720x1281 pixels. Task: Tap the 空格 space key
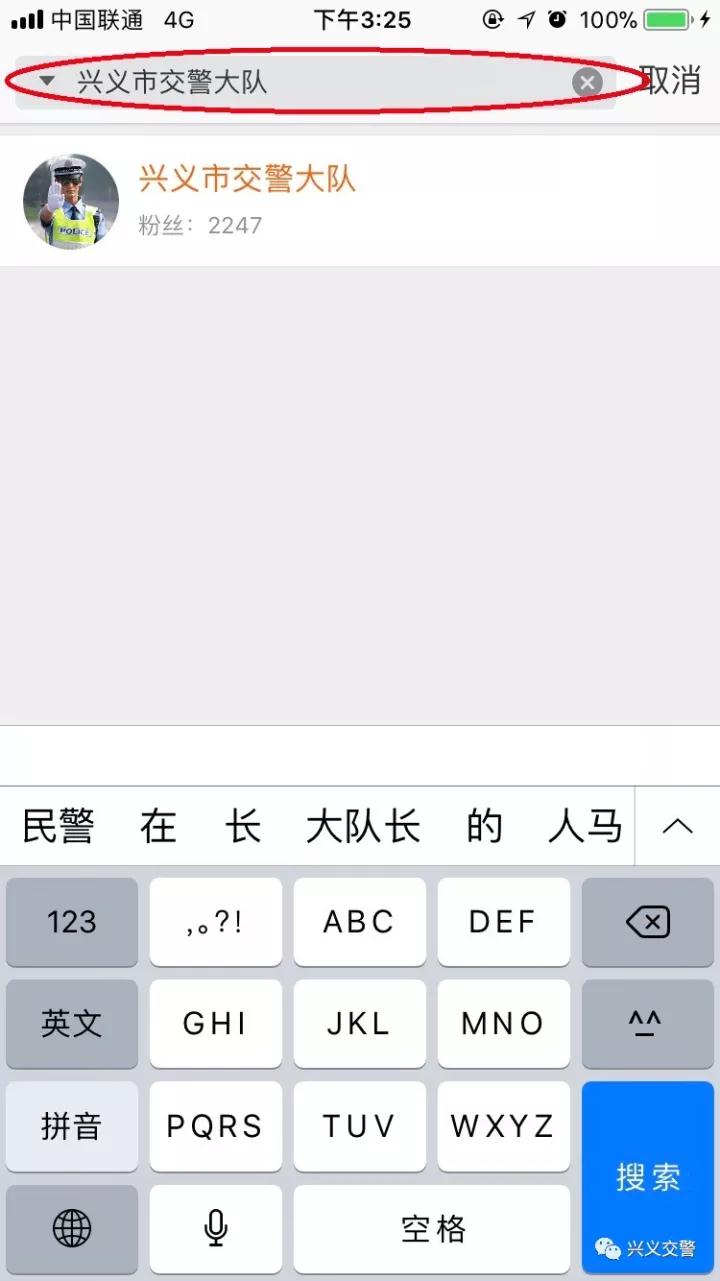(432, 1229)
